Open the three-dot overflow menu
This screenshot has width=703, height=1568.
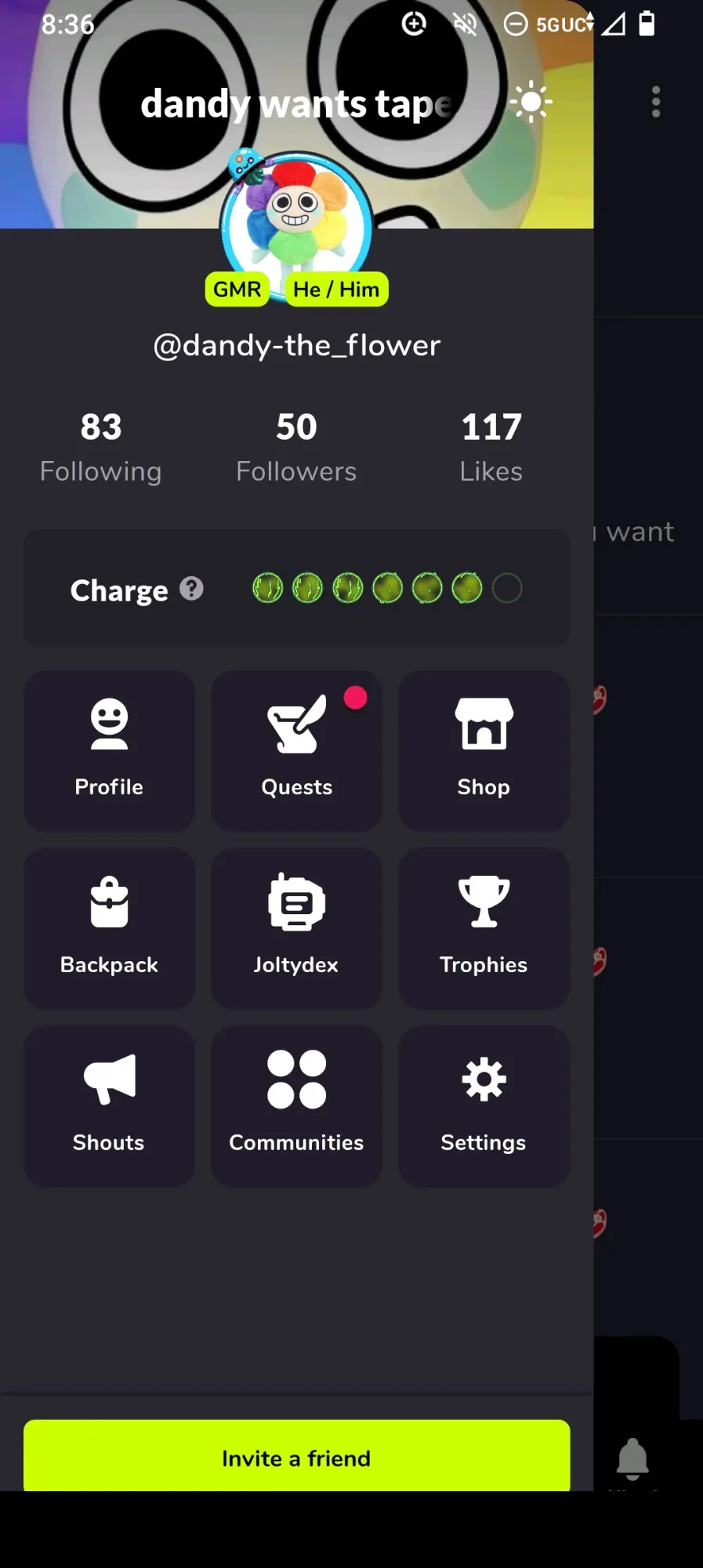(656, 102)
